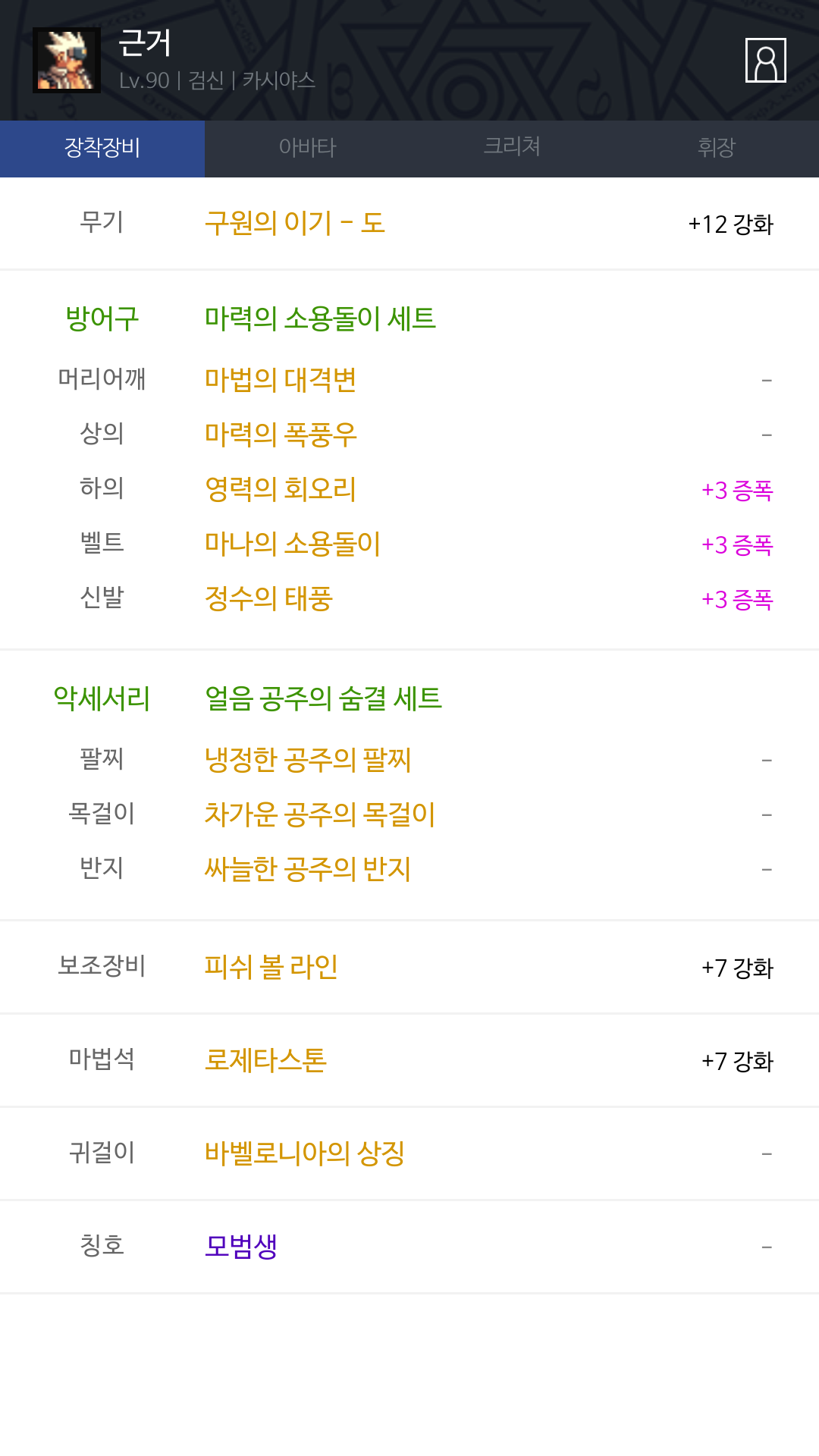View 영력의 회오리 details

pyautogui.click(x=281, y=489)
